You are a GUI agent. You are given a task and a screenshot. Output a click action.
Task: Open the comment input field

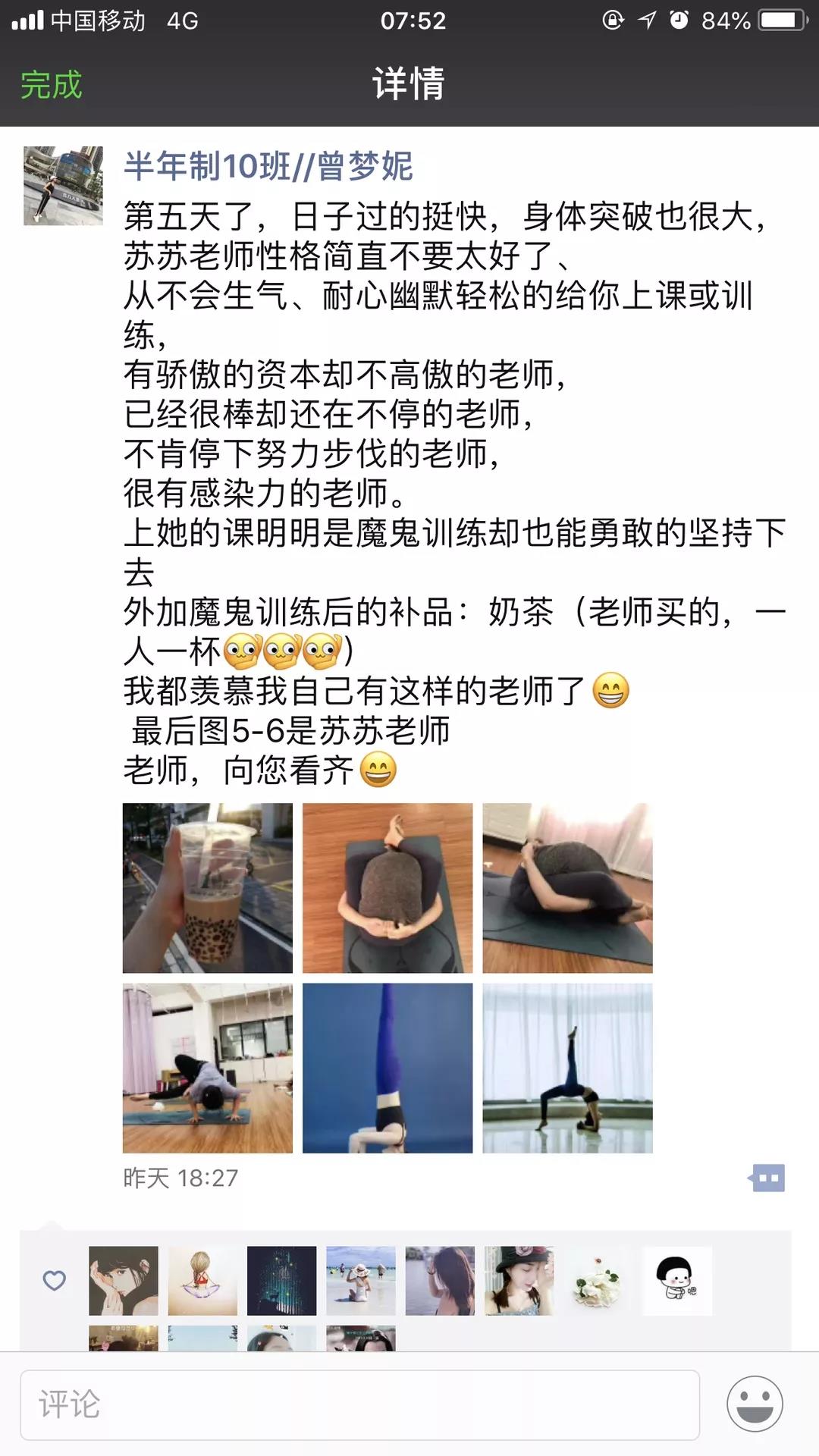pyautogui.click(x=359, y=1404)
